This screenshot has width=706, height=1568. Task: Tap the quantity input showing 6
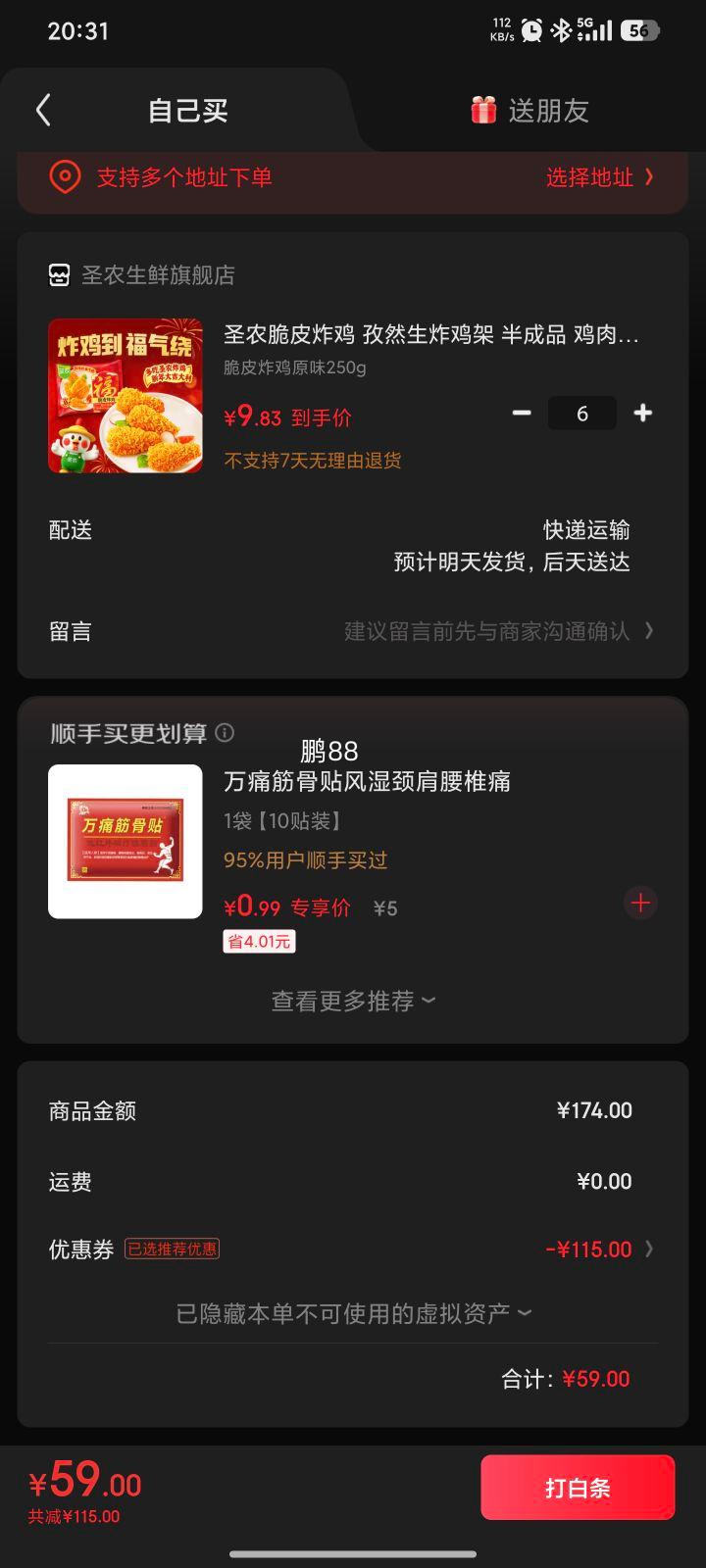[581, 414]
